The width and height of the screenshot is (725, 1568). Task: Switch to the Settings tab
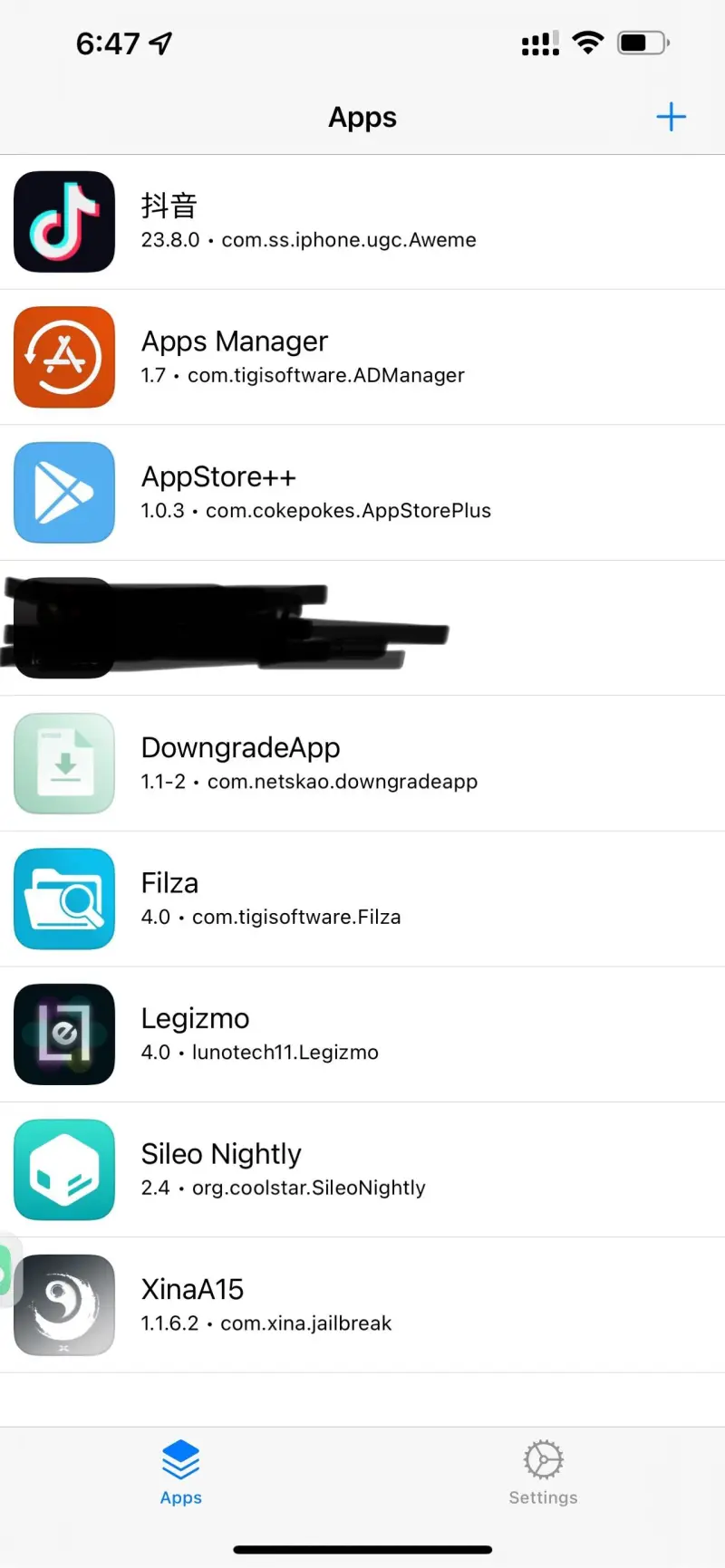543,1472
